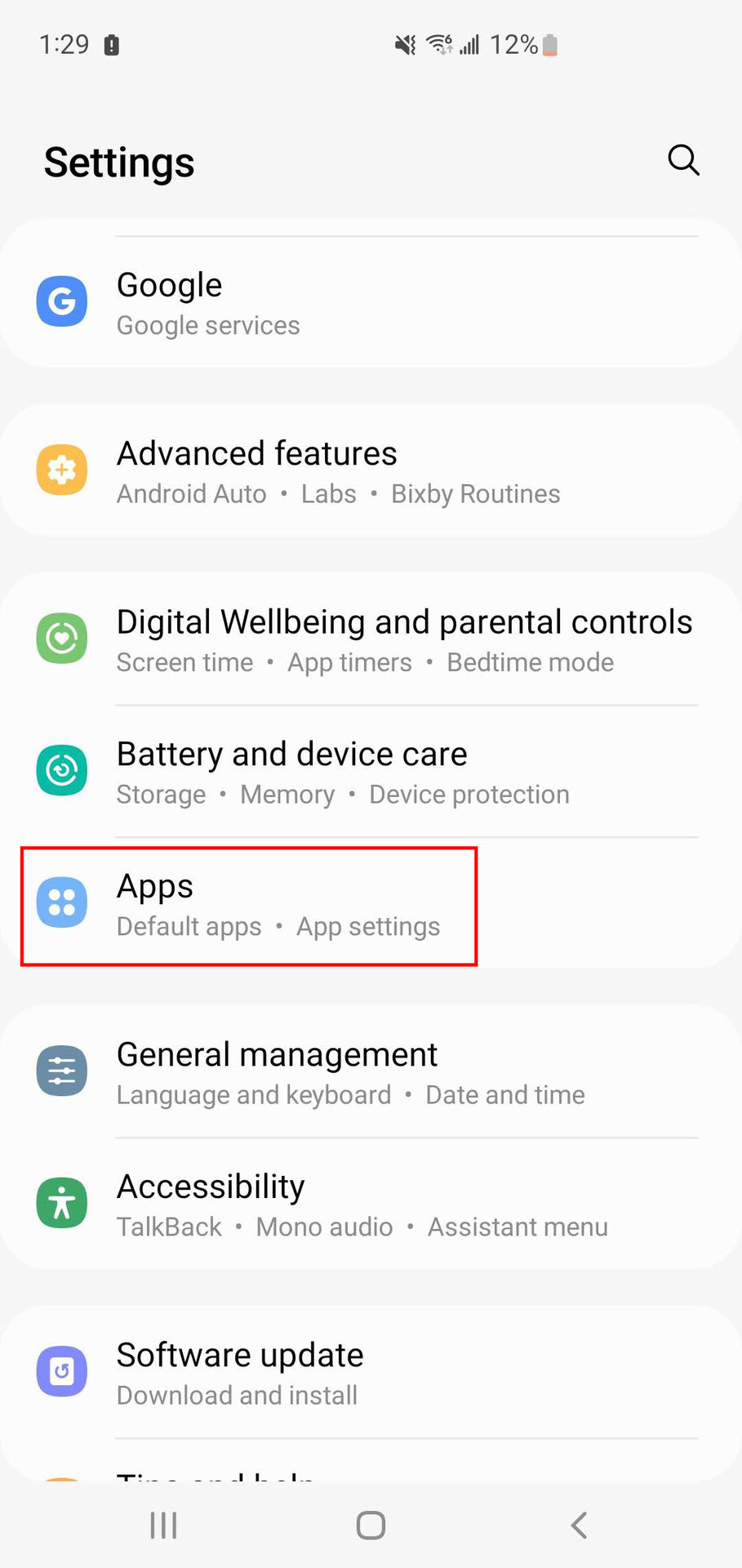Open Advanced features settings
The image size is (742, 1568).
371,471
